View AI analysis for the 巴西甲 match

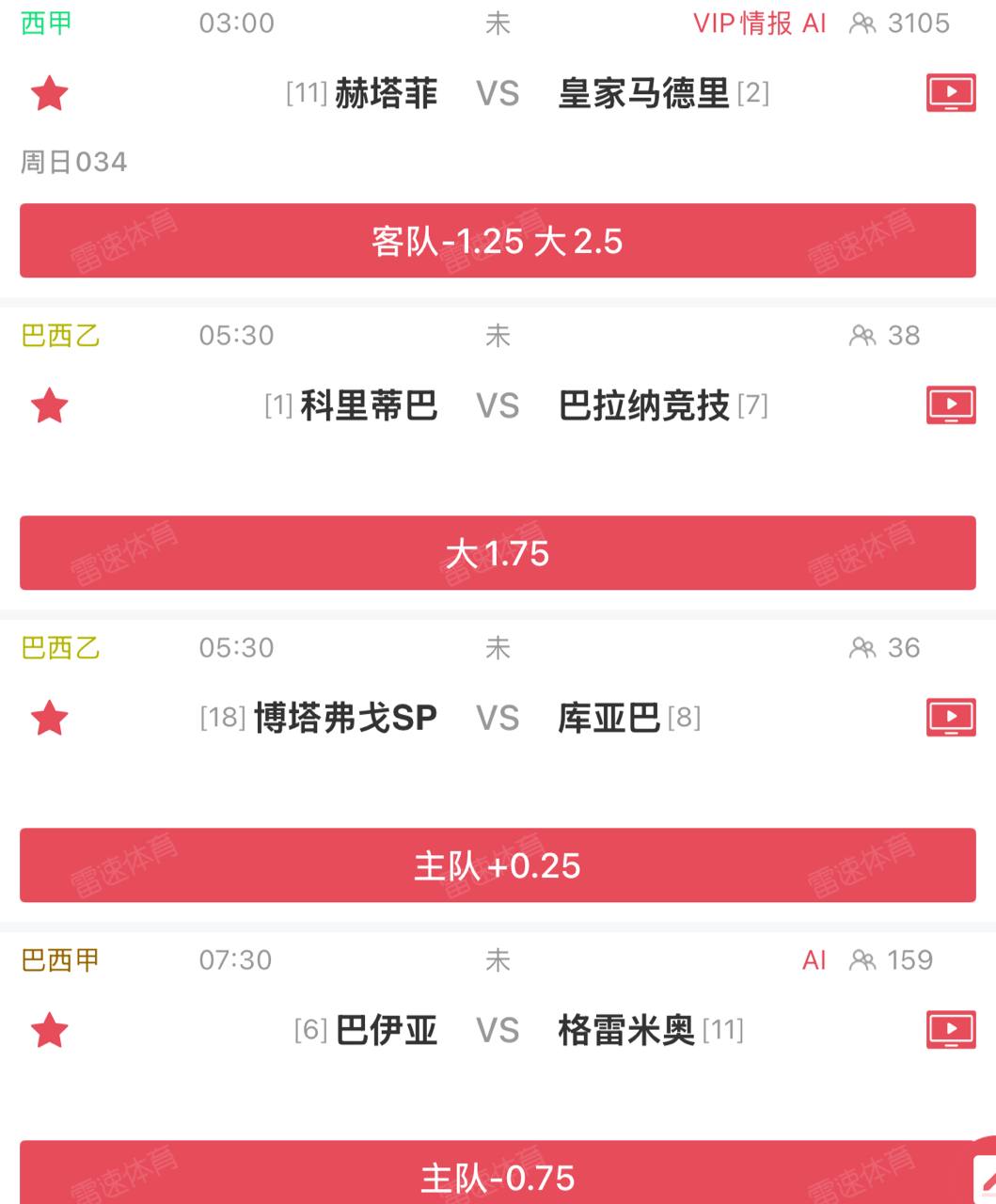814,960
